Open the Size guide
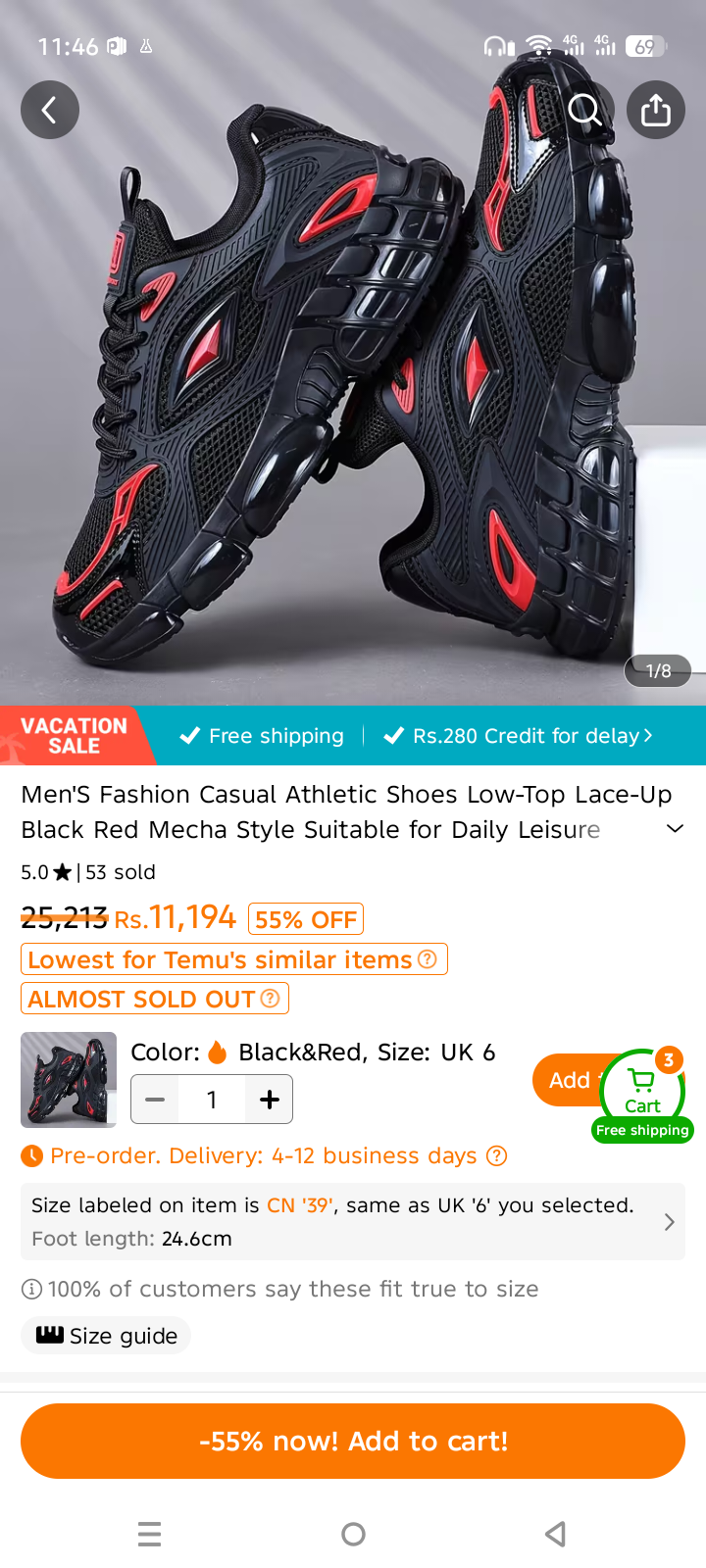 [x=106, y=1336]
